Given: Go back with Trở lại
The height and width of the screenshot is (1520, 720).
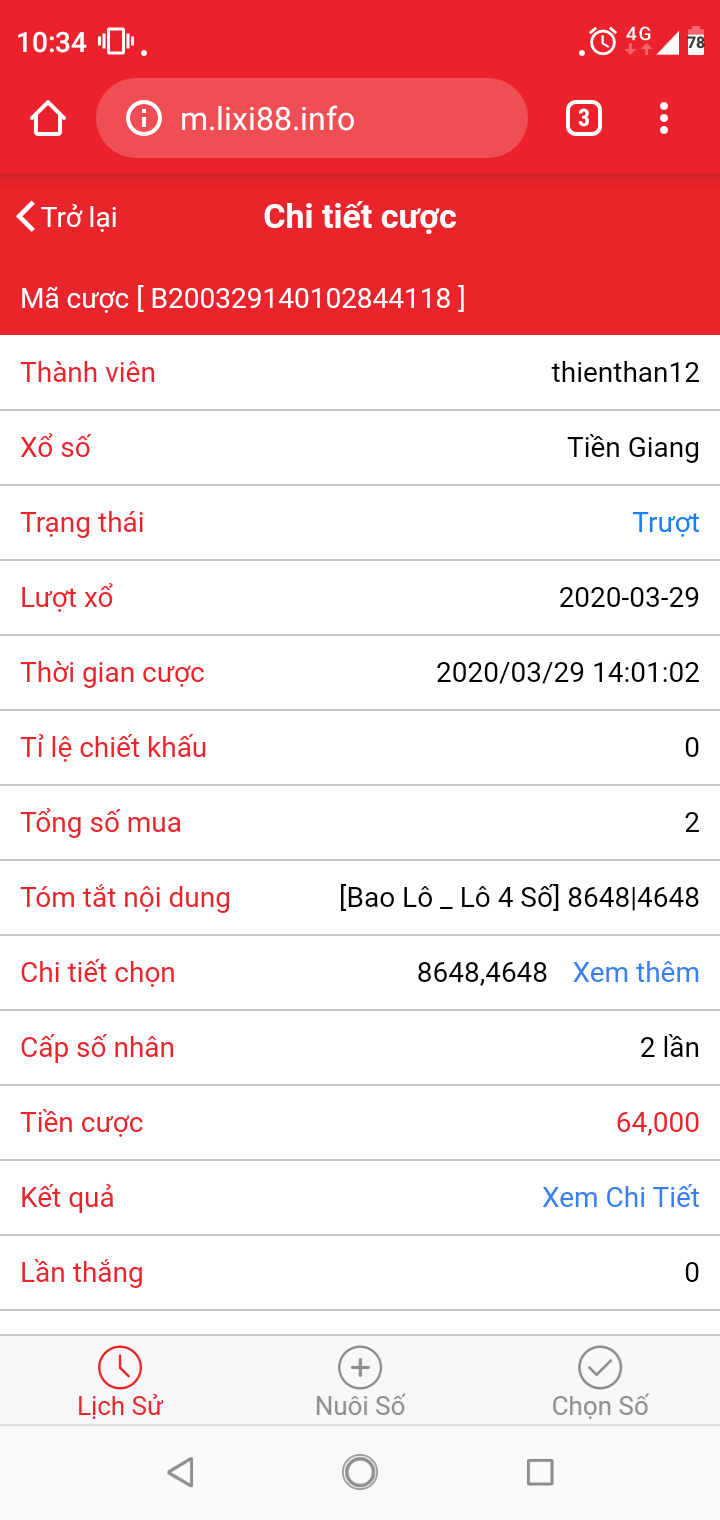Looking at the screenshot, I should (67, 217).
